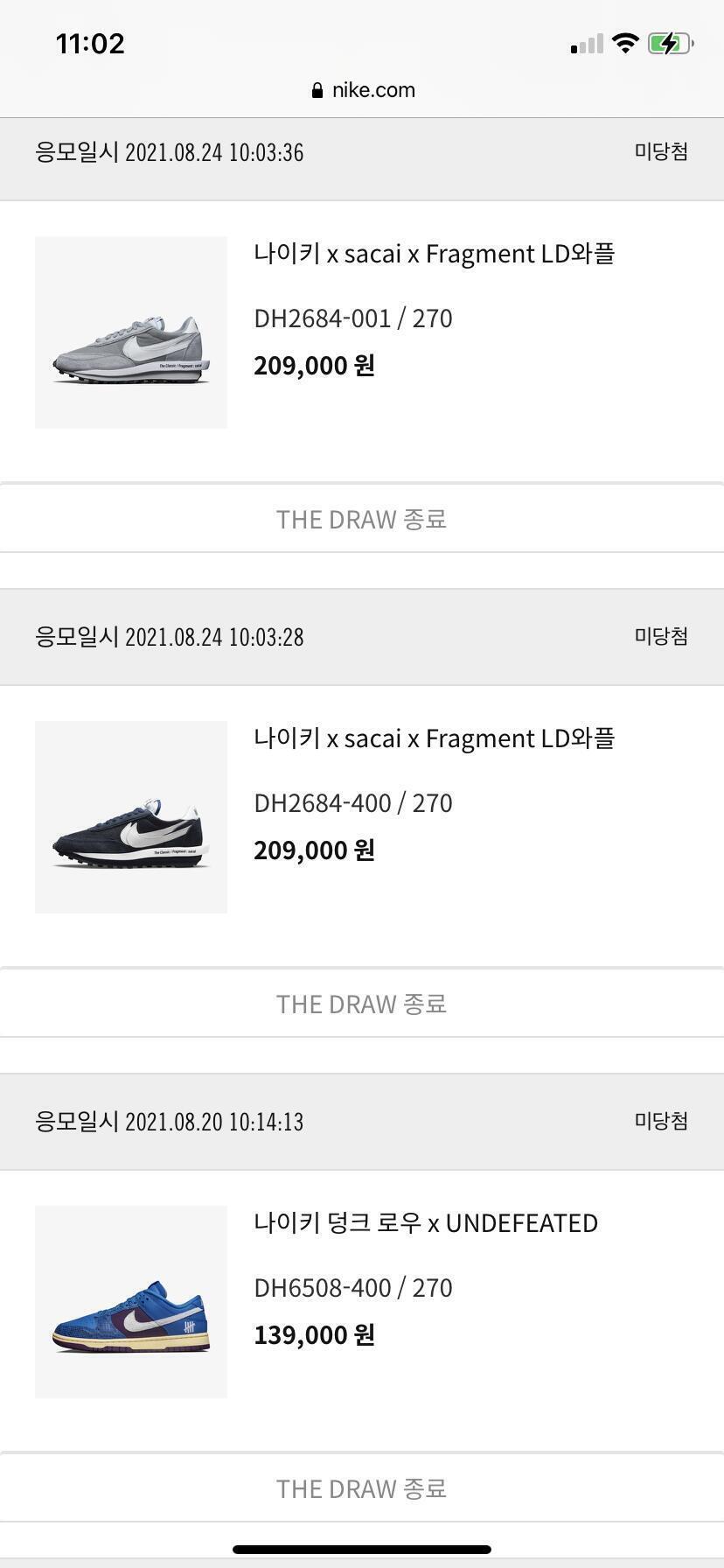Open the gray sacai Fragment LD와플 DH2684-001 image

(131, 332)
